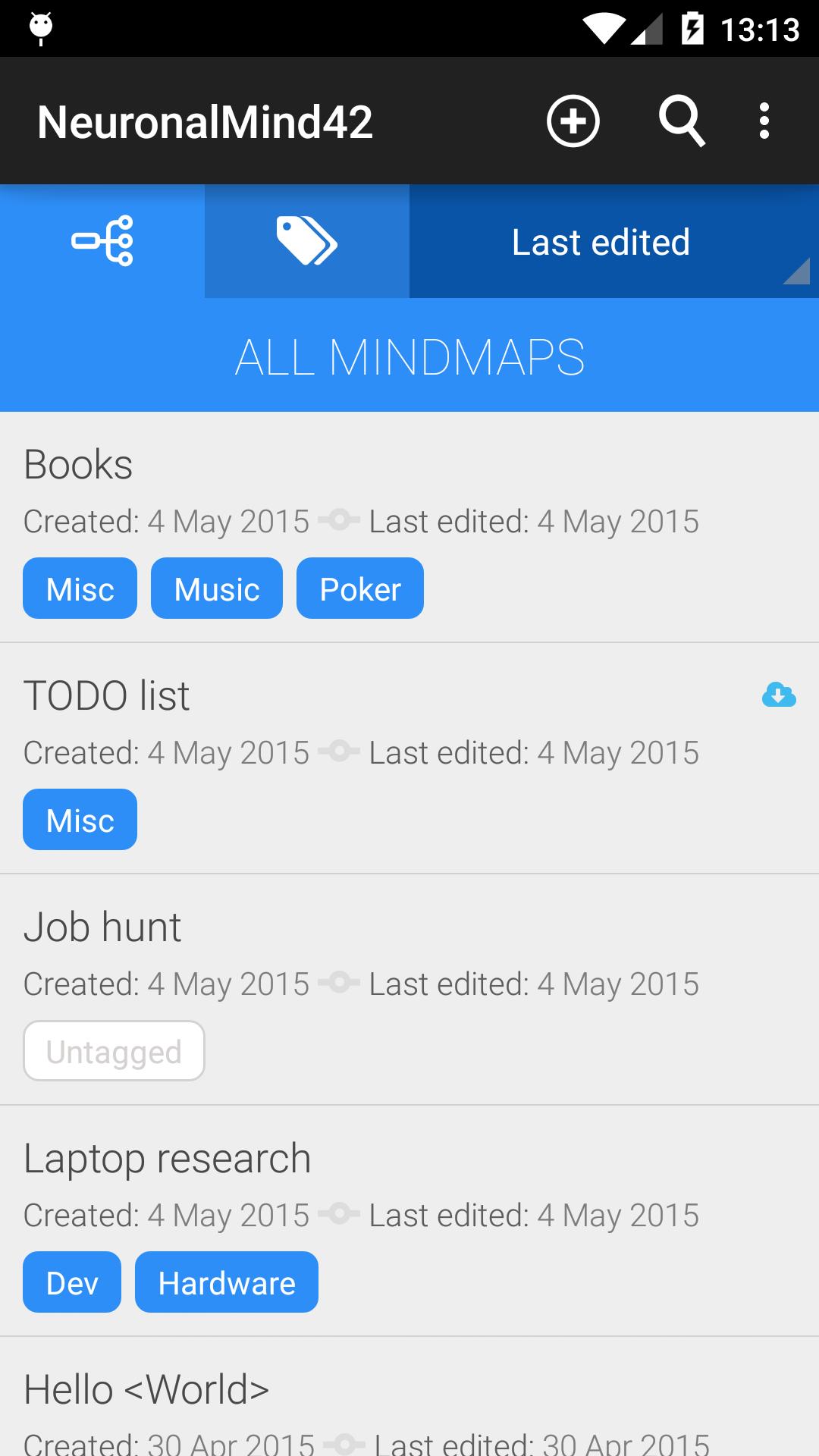Switch to the tags tab

[306, 241]
